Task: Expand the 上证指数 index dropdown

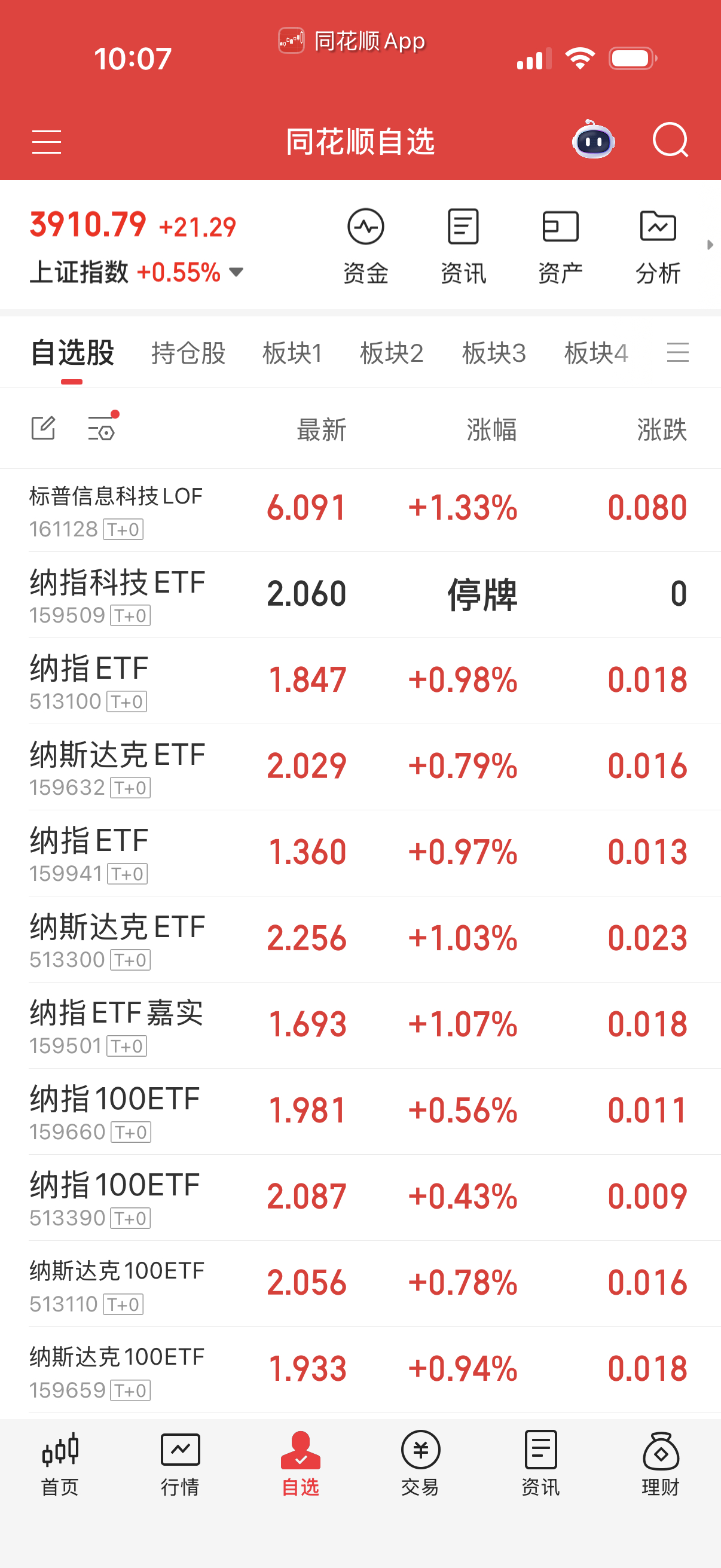Action: click(x=236, y=271)
